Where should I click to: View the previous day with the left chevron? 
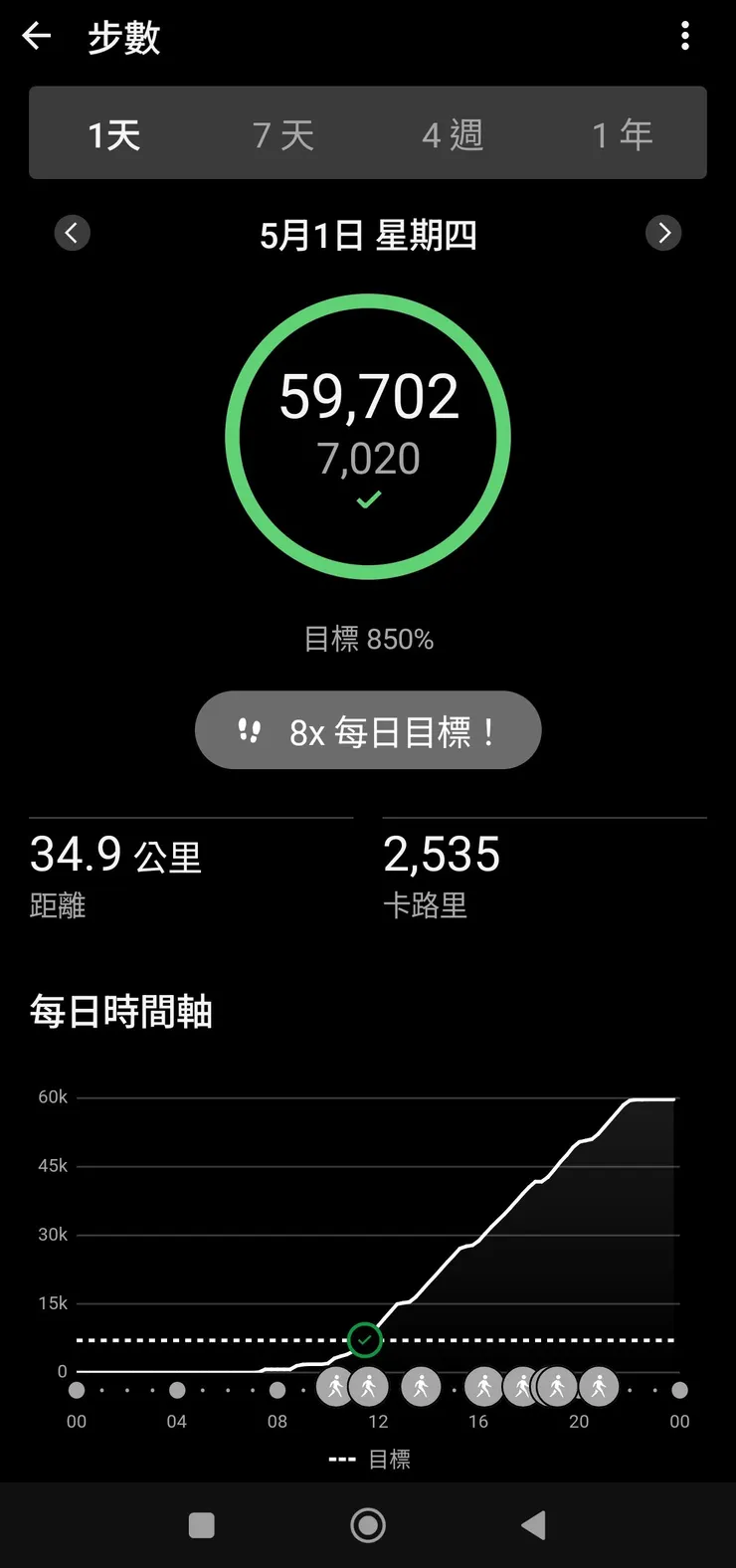(x=72, y=233)
